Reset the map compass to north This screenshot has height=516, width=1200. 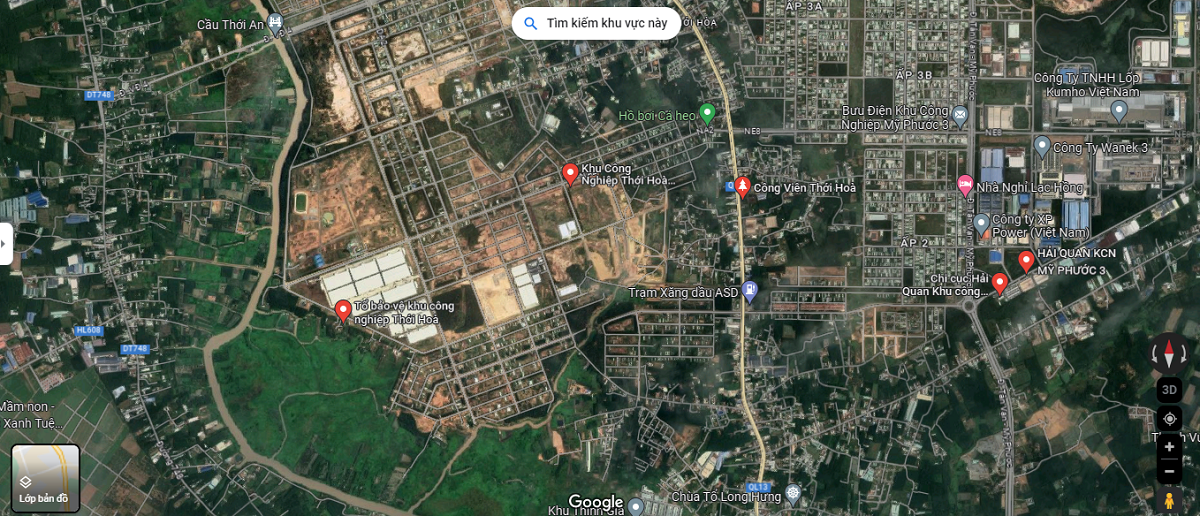coord(1169,352)
